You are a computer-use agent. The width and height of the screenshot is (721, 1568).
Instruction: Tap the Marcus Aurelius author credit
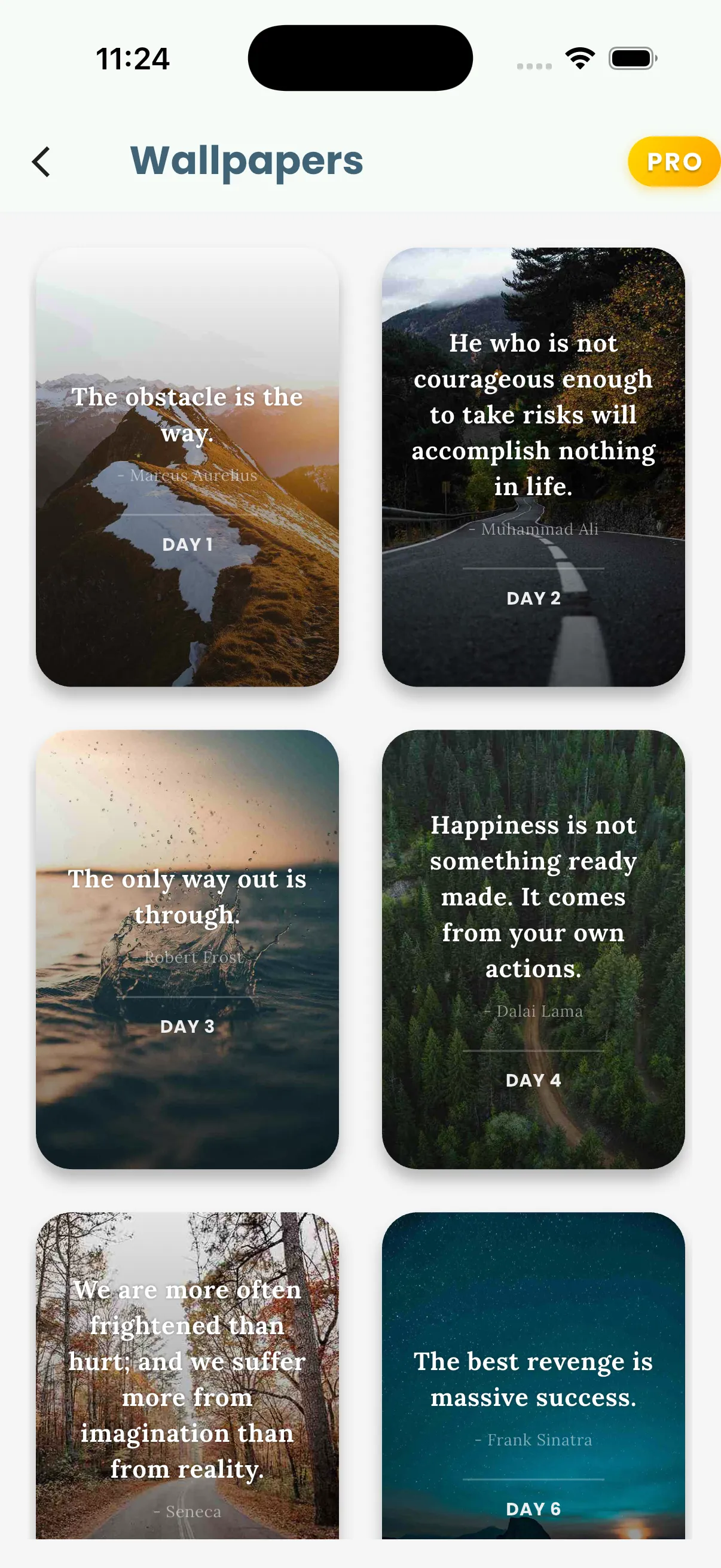(187, 476)
